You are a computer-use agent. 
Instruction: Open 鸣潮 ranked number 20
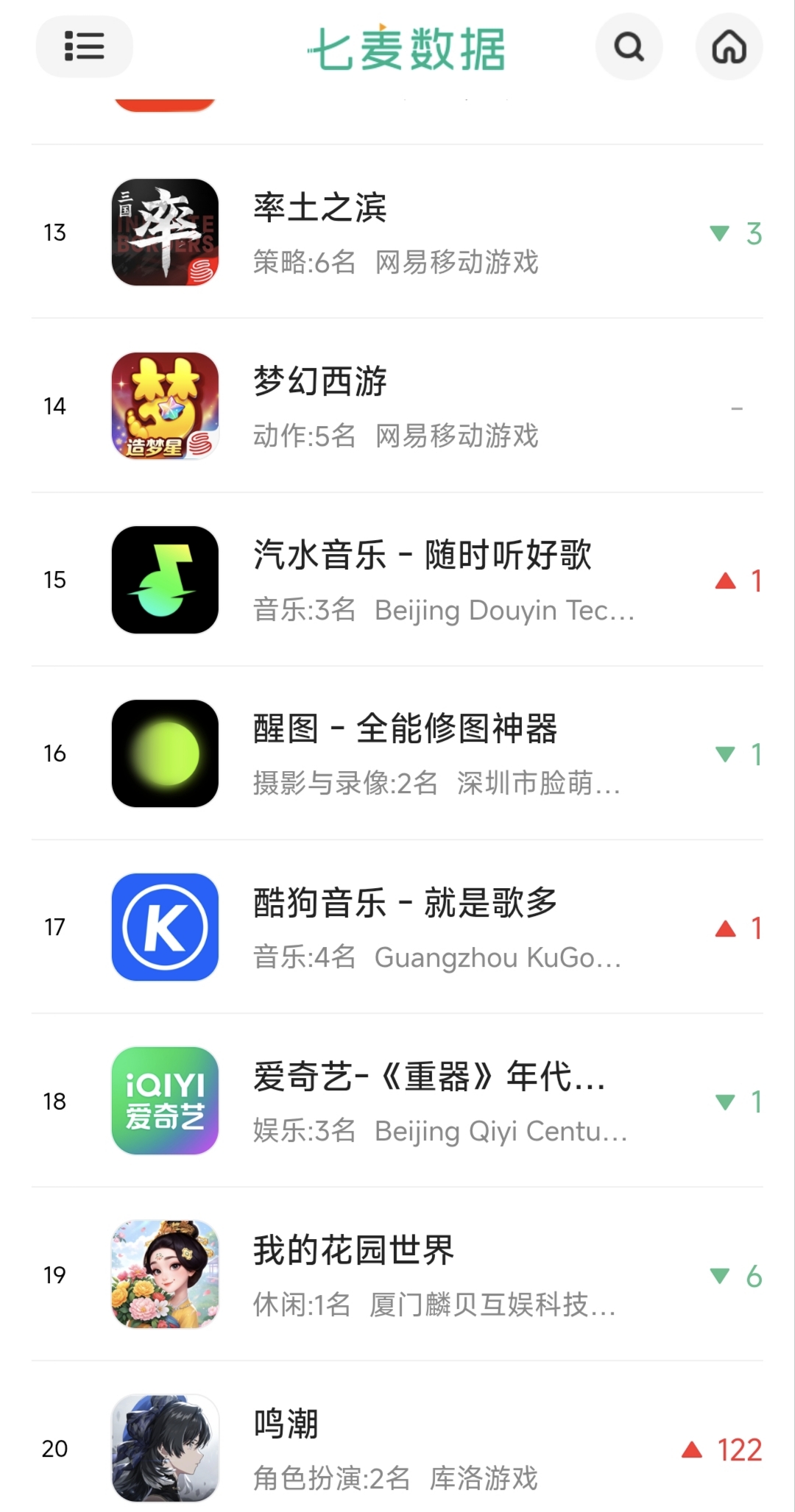click(x=397, y=1438)
